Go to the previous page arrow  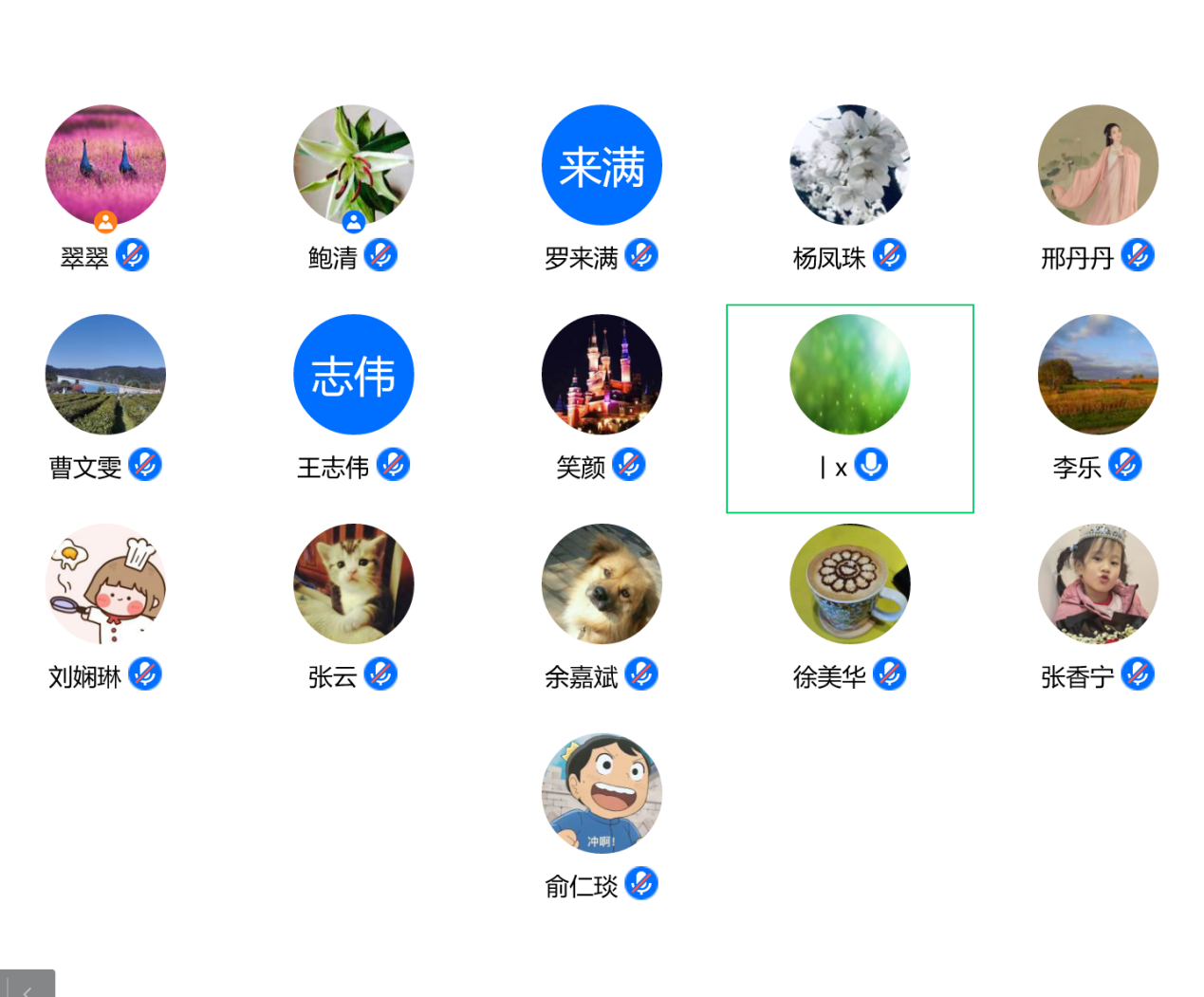28,987
